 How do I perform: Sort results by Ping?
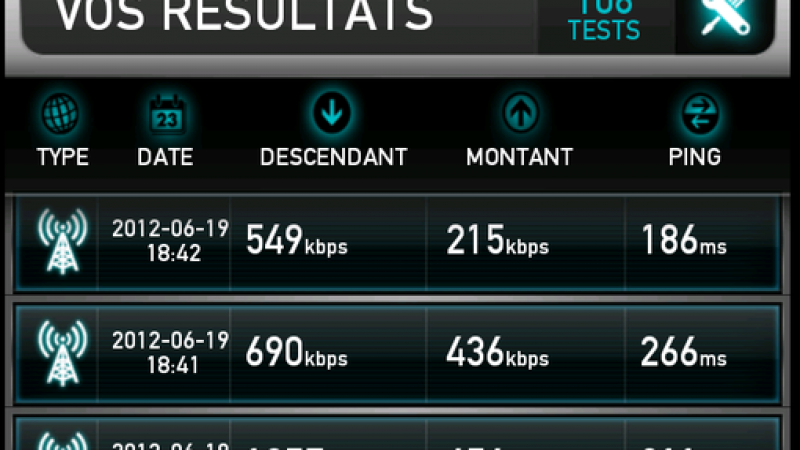click(694, 130)
